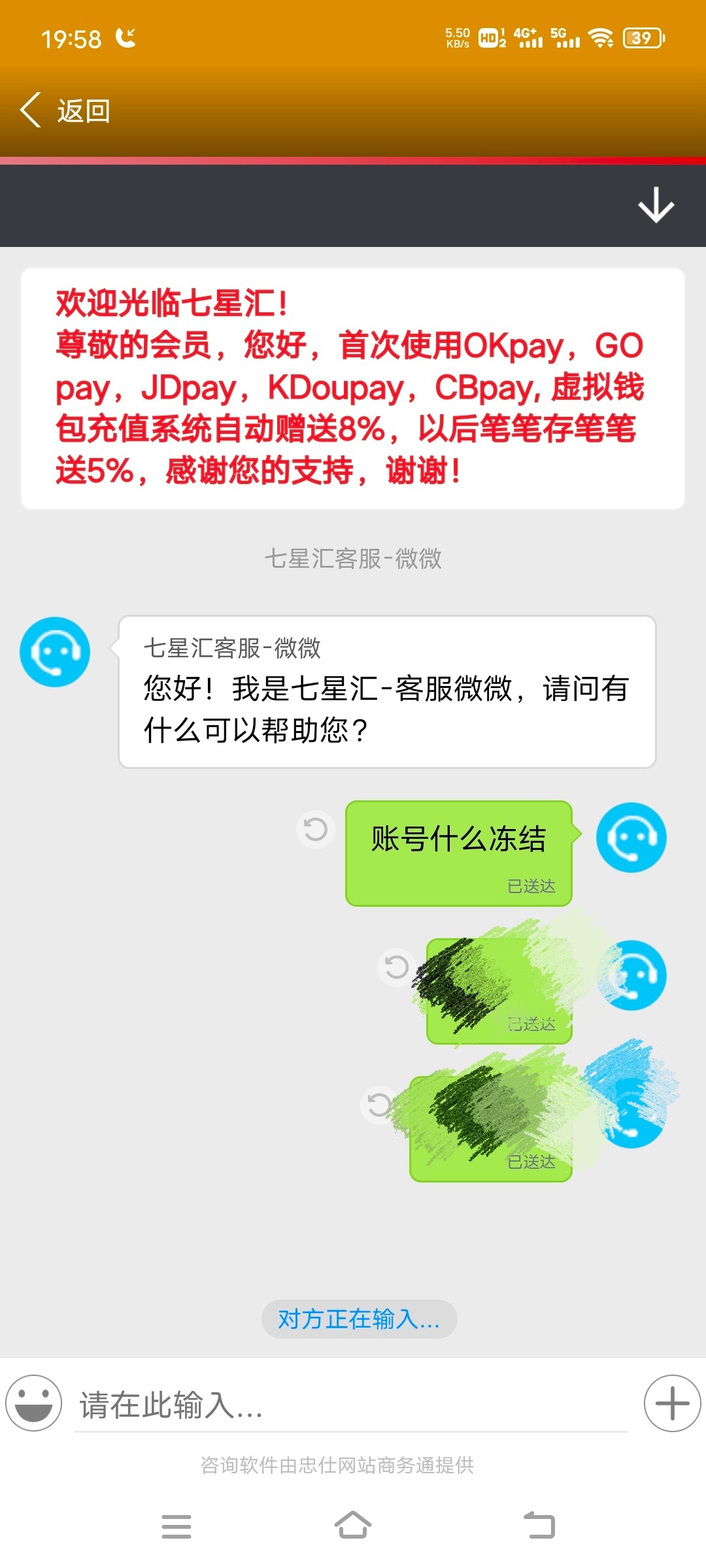Viewport: 706px width, 1568px height.
Task: Click the phone call icon in status bar
Action: 126,38
